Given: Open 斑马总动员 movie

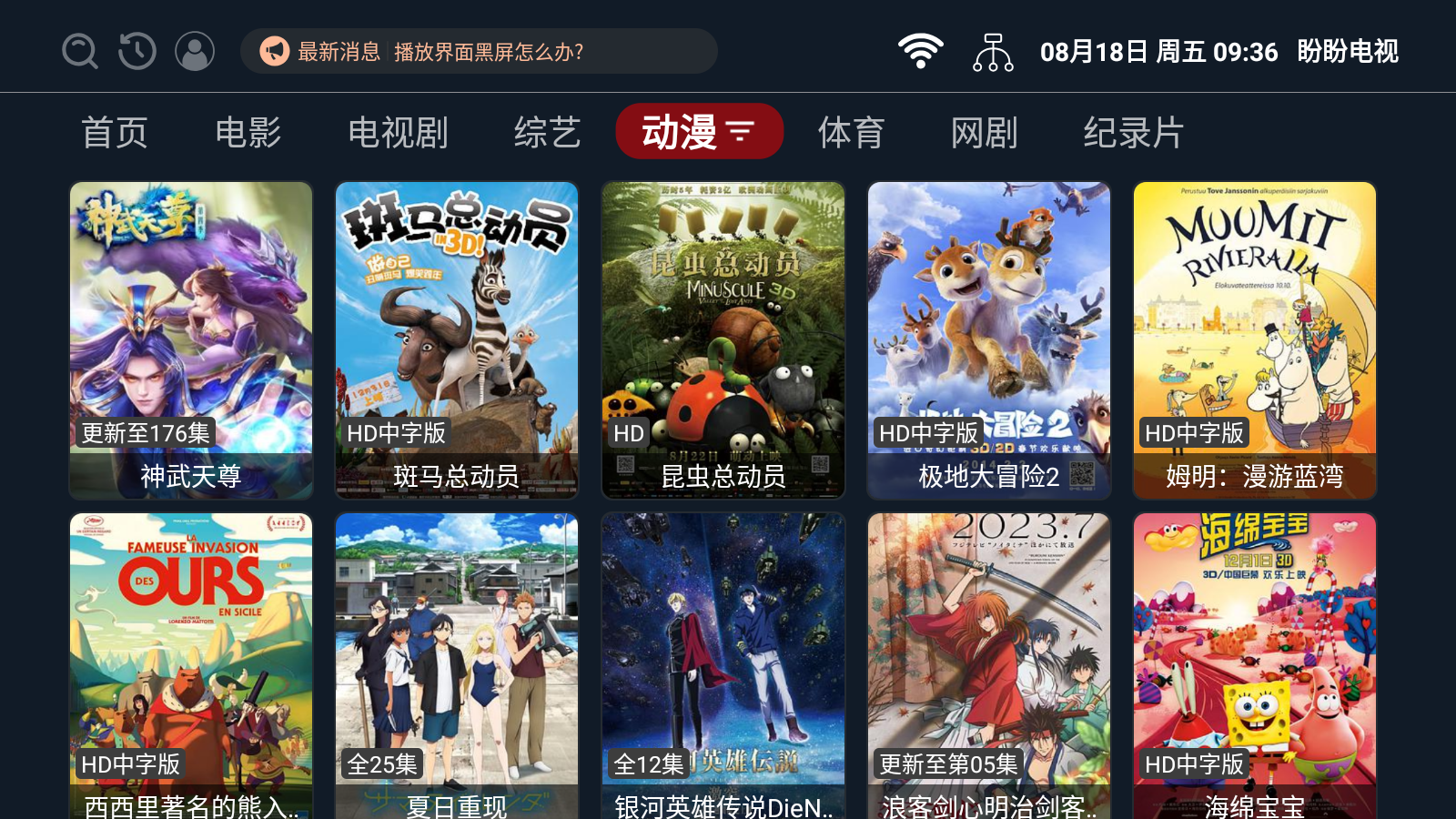Looking at the screenshot, I should coord(457,340).
